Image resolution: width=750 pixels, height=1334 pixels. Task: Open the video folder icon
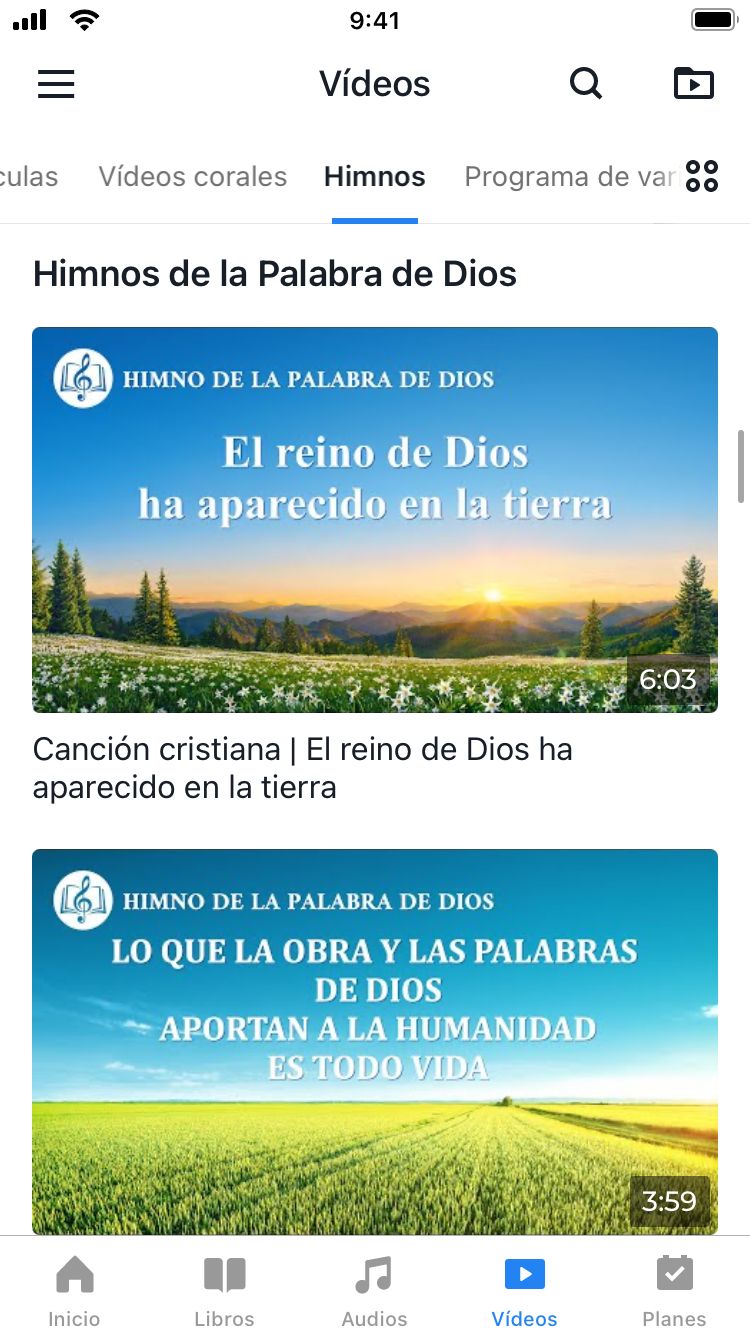(x=694, y=84)
